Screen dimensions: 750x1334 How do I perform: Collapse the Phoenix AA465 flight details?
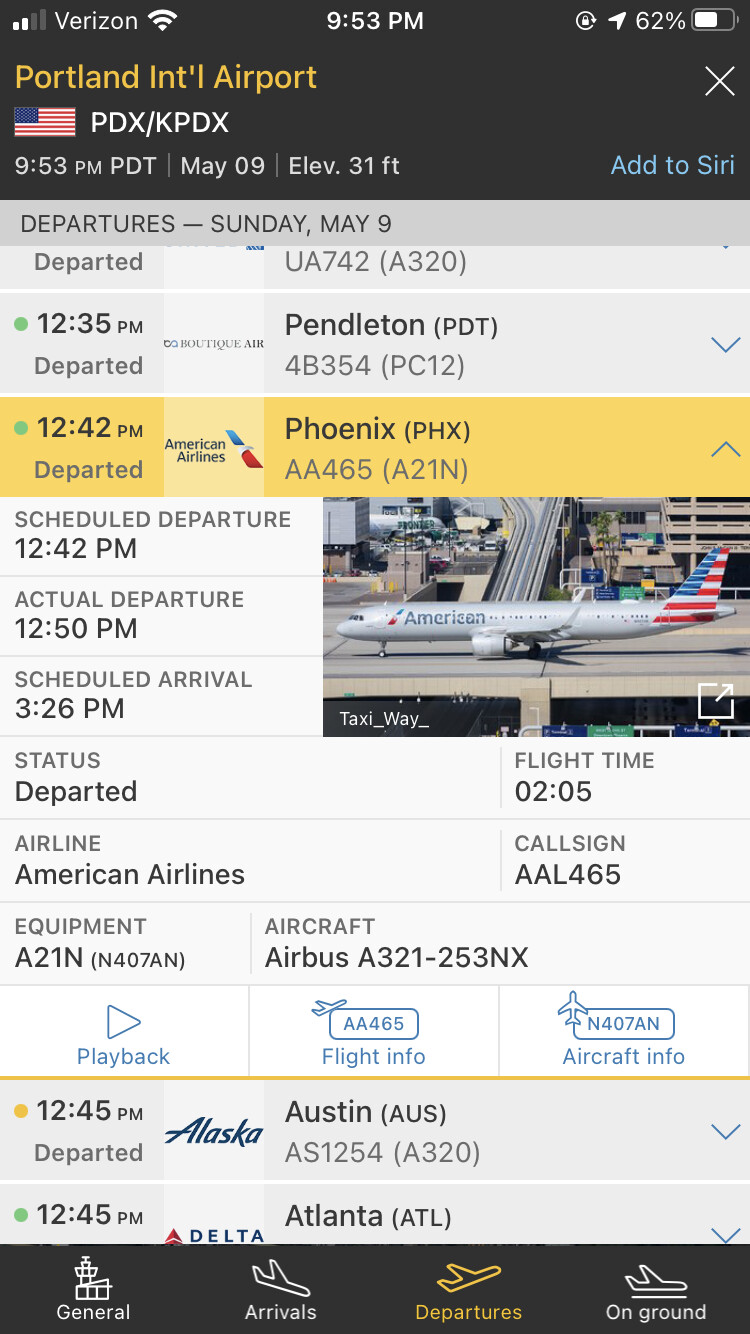tap(724, 449)
